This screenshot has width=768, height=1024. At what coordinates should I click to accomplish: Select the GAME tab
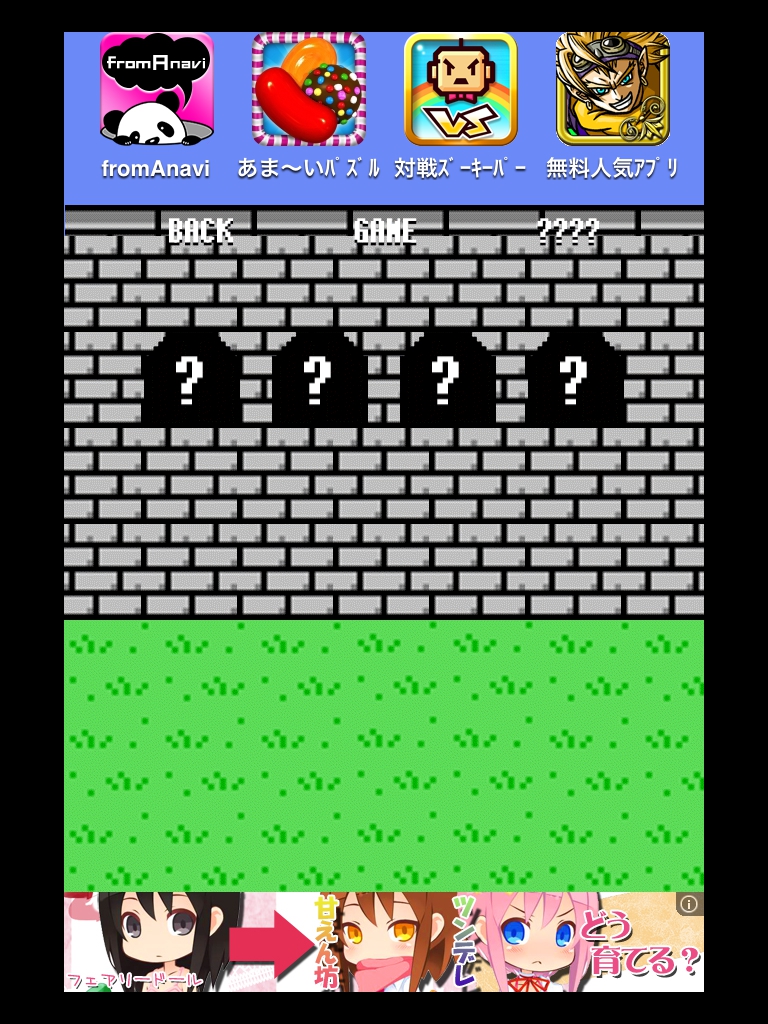(385, 231)
